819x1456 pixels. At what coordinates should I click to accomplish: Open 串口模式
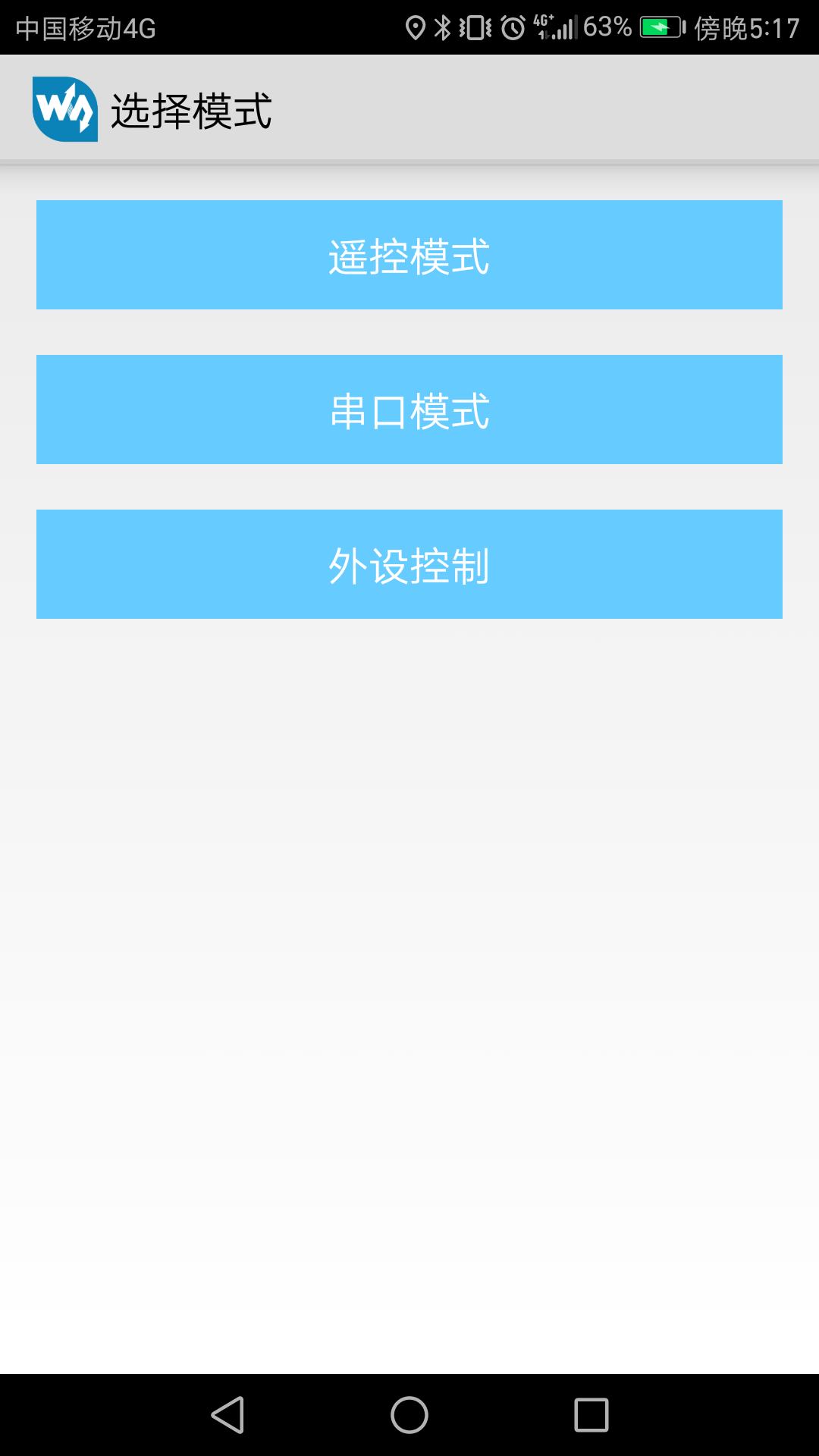coord(409,409)
